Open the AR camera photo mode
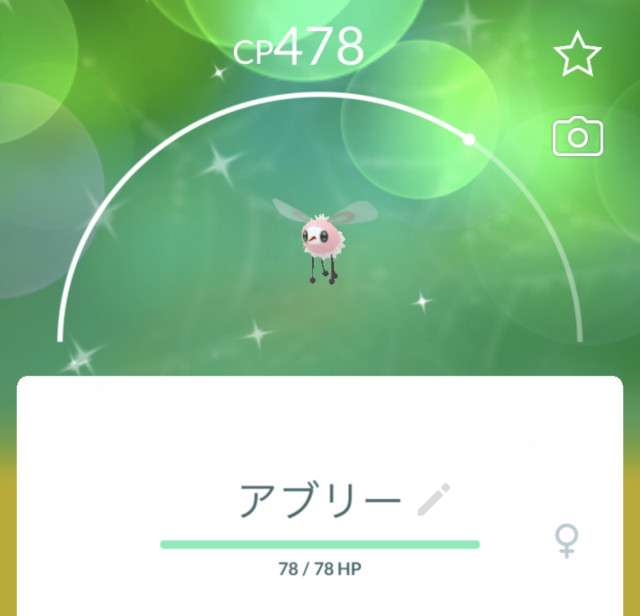The width and height of the screenshot is (640, 616). (577, 138)
